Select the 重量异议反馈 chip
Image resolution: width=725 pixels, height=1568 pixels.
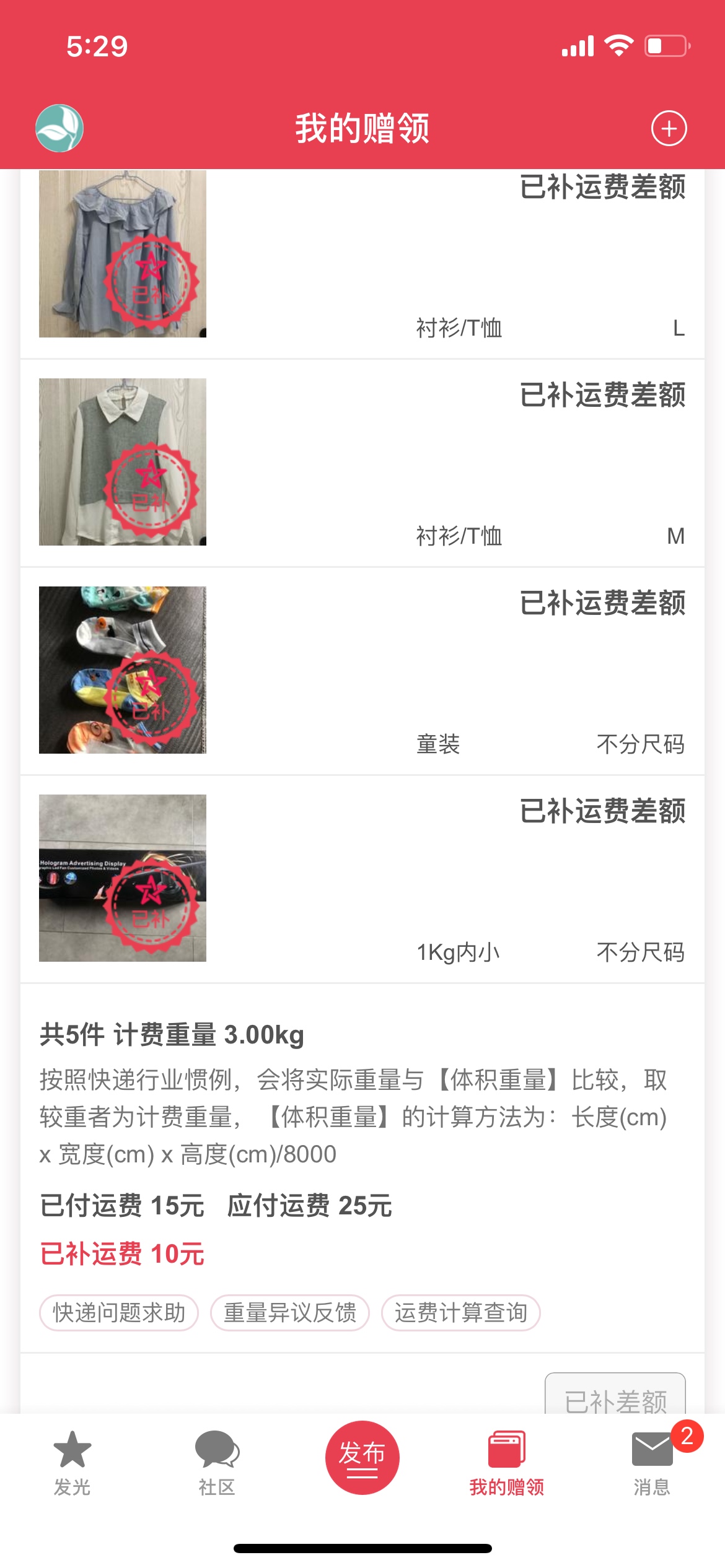[x=290, y=1312]
